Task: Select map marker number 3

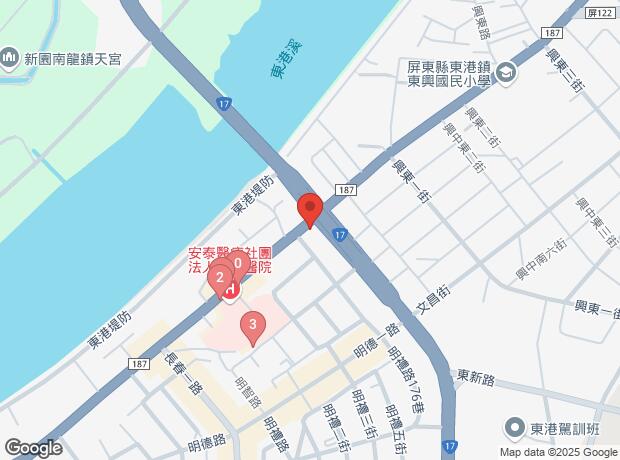Action: pyautogui.click(x=253, y=329)
